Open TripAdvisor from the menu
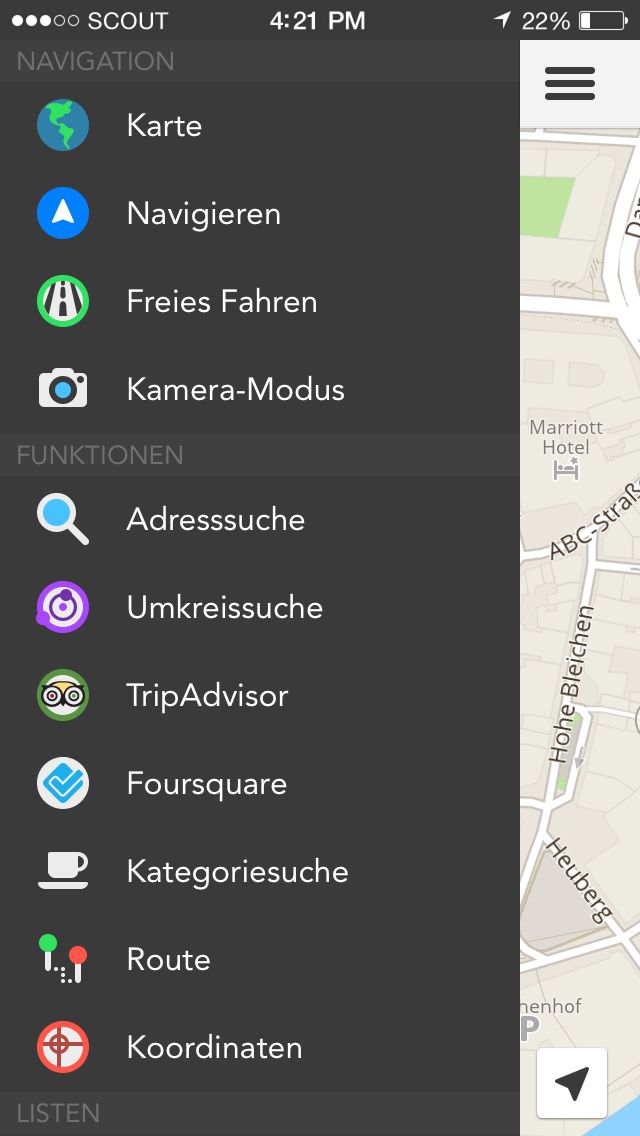The width and height of the screenshot is (640, 1136). (259, 696)
